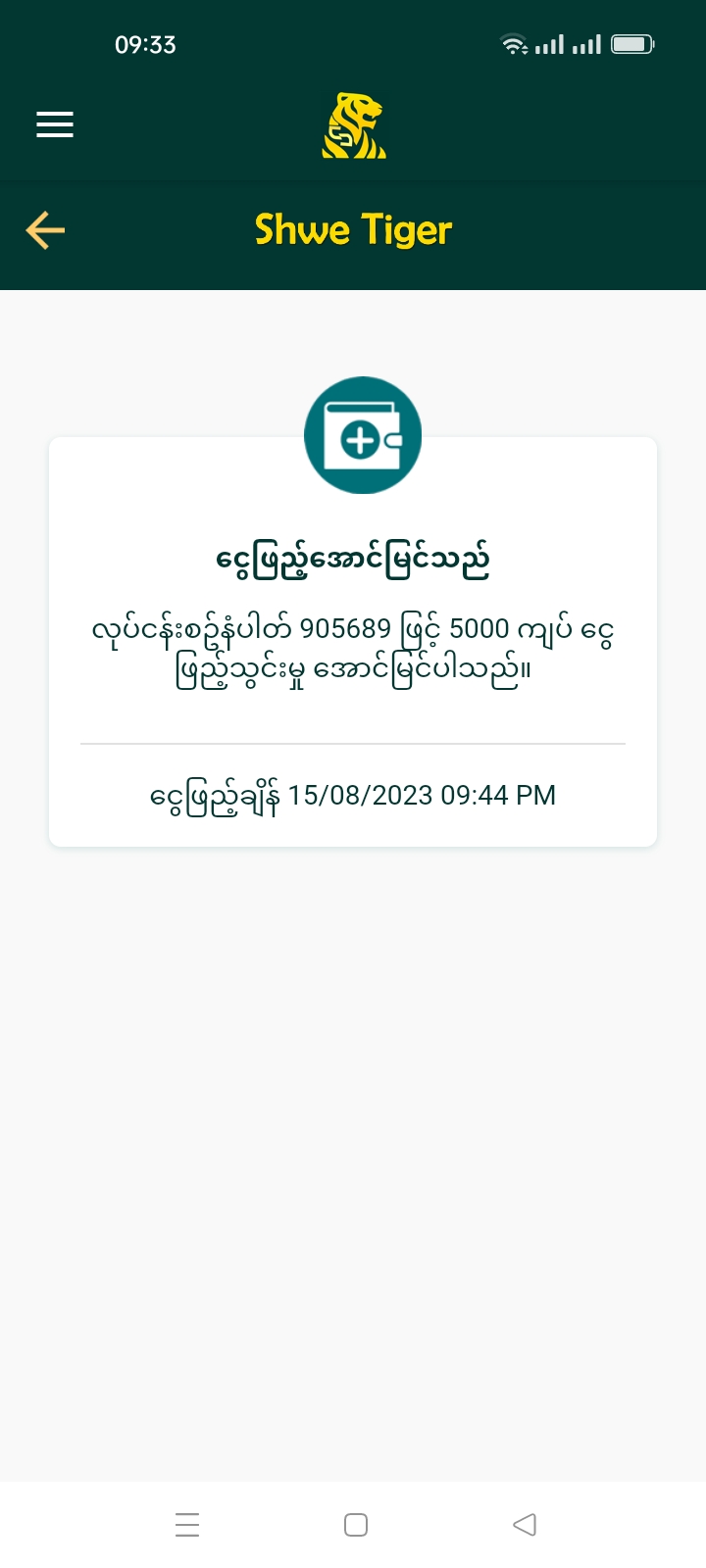The width and height of the screenshot is (706, 1568).
Task: Tap the system back triangle
Action: pos(525,1525)
